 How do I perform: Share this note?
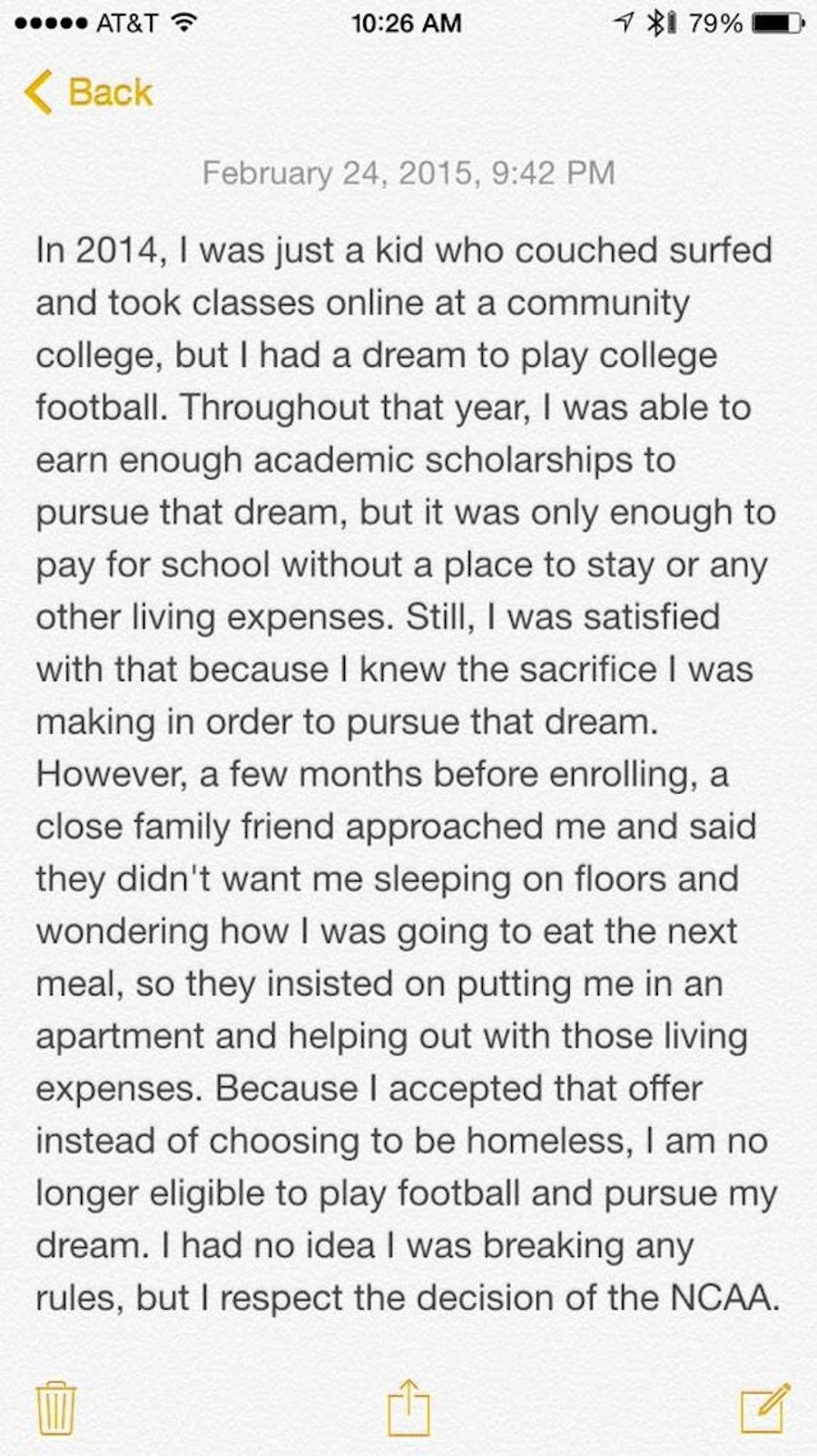click(x=408, y=1407)
